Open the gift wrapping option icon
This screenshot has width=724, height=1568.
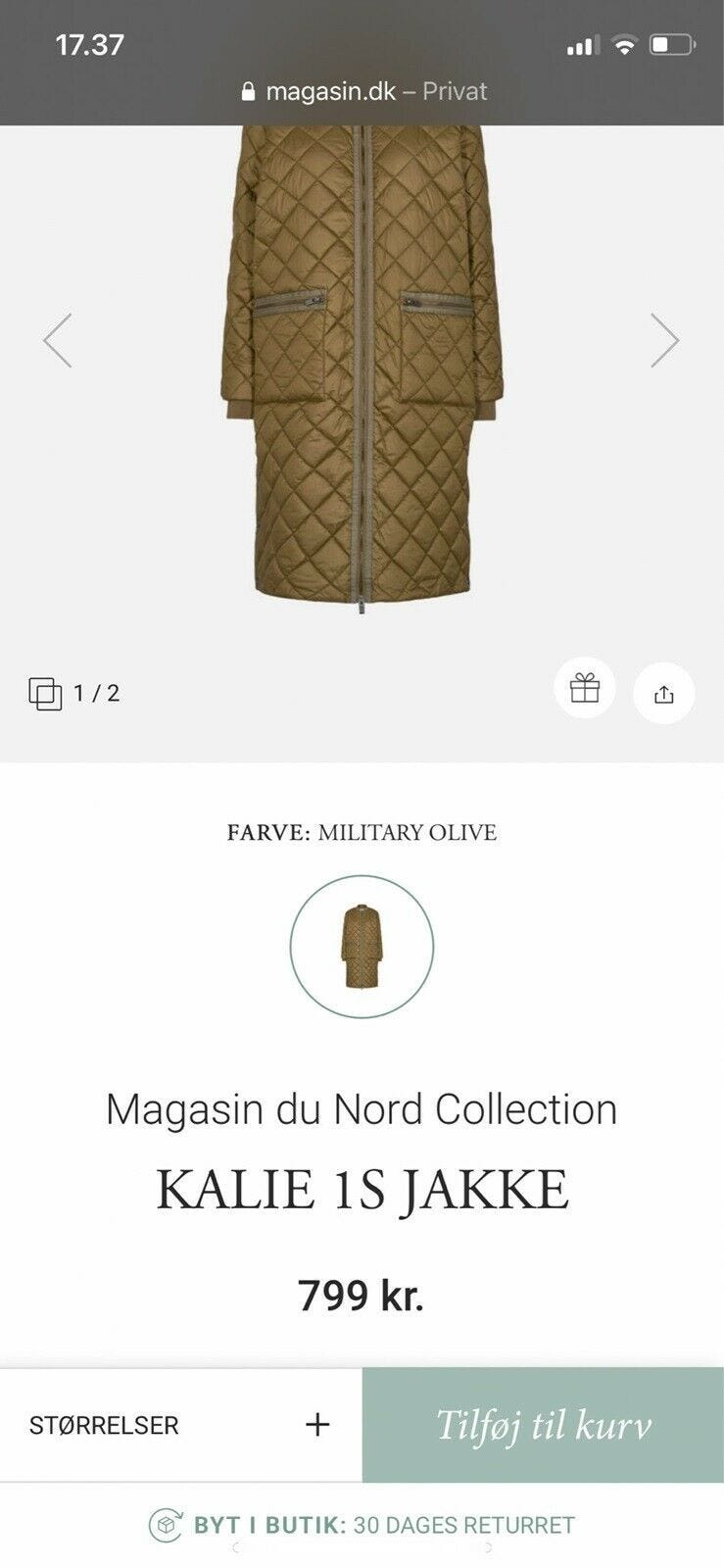(x=585, y=692)
